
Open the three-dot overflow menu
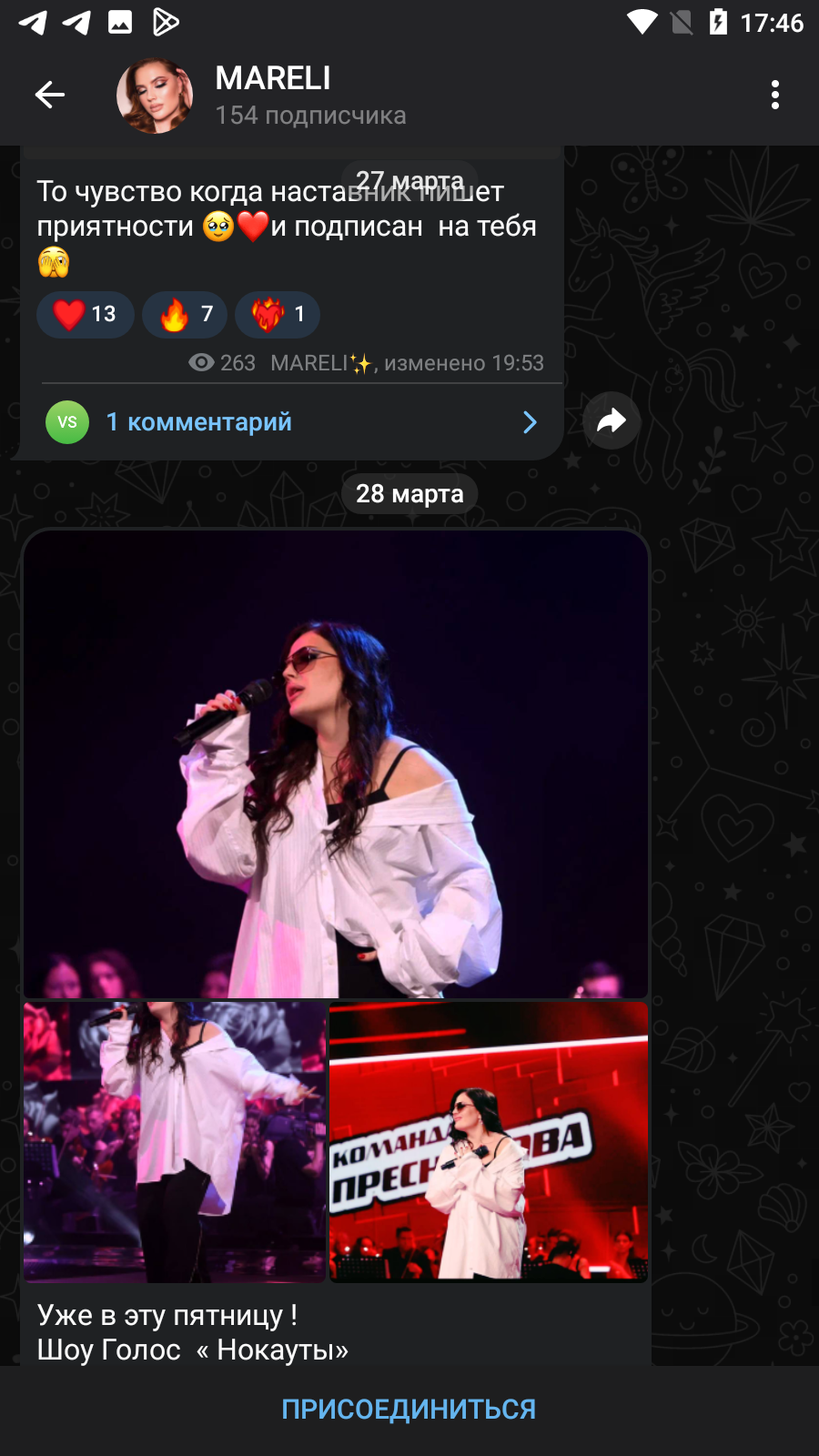[x=775, y=95]
